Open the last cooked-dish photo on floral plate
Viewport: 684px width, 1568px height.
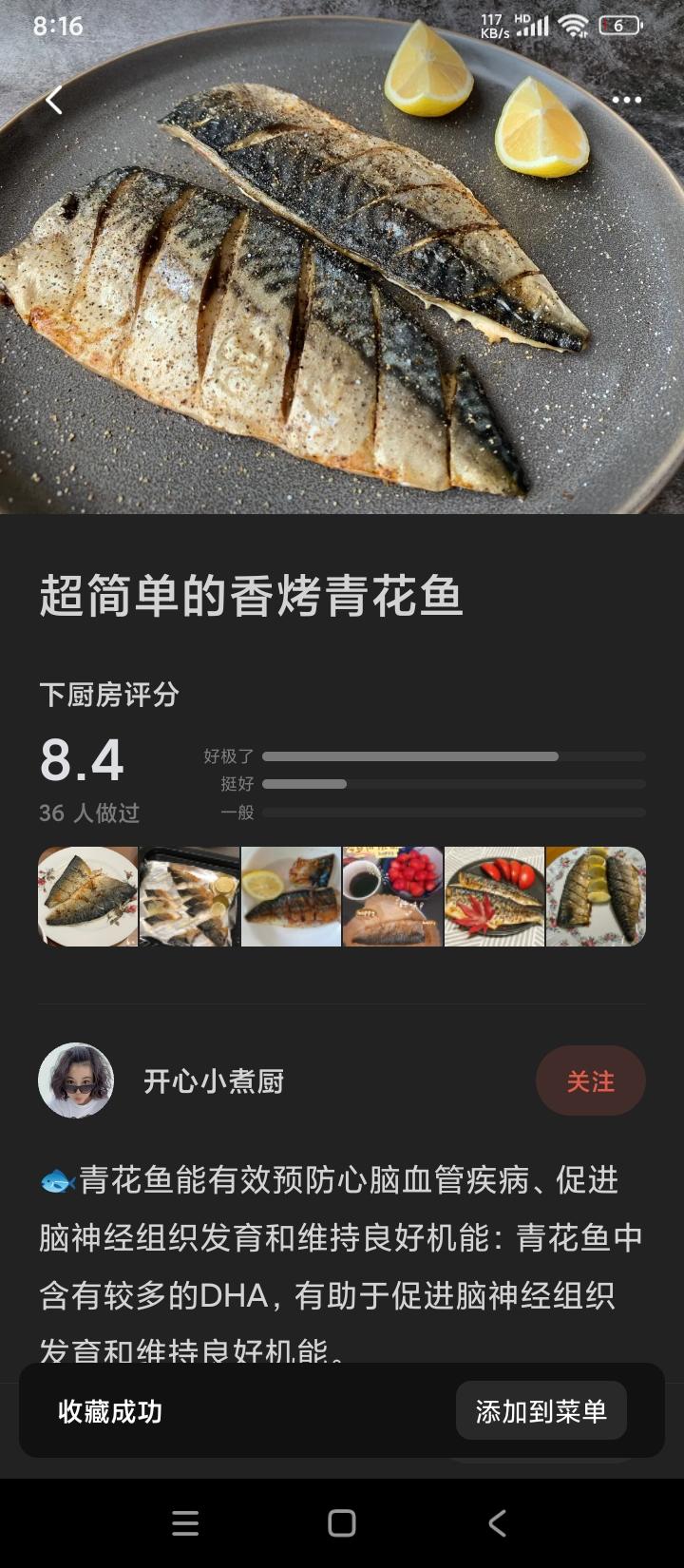(x=596, y=896)
